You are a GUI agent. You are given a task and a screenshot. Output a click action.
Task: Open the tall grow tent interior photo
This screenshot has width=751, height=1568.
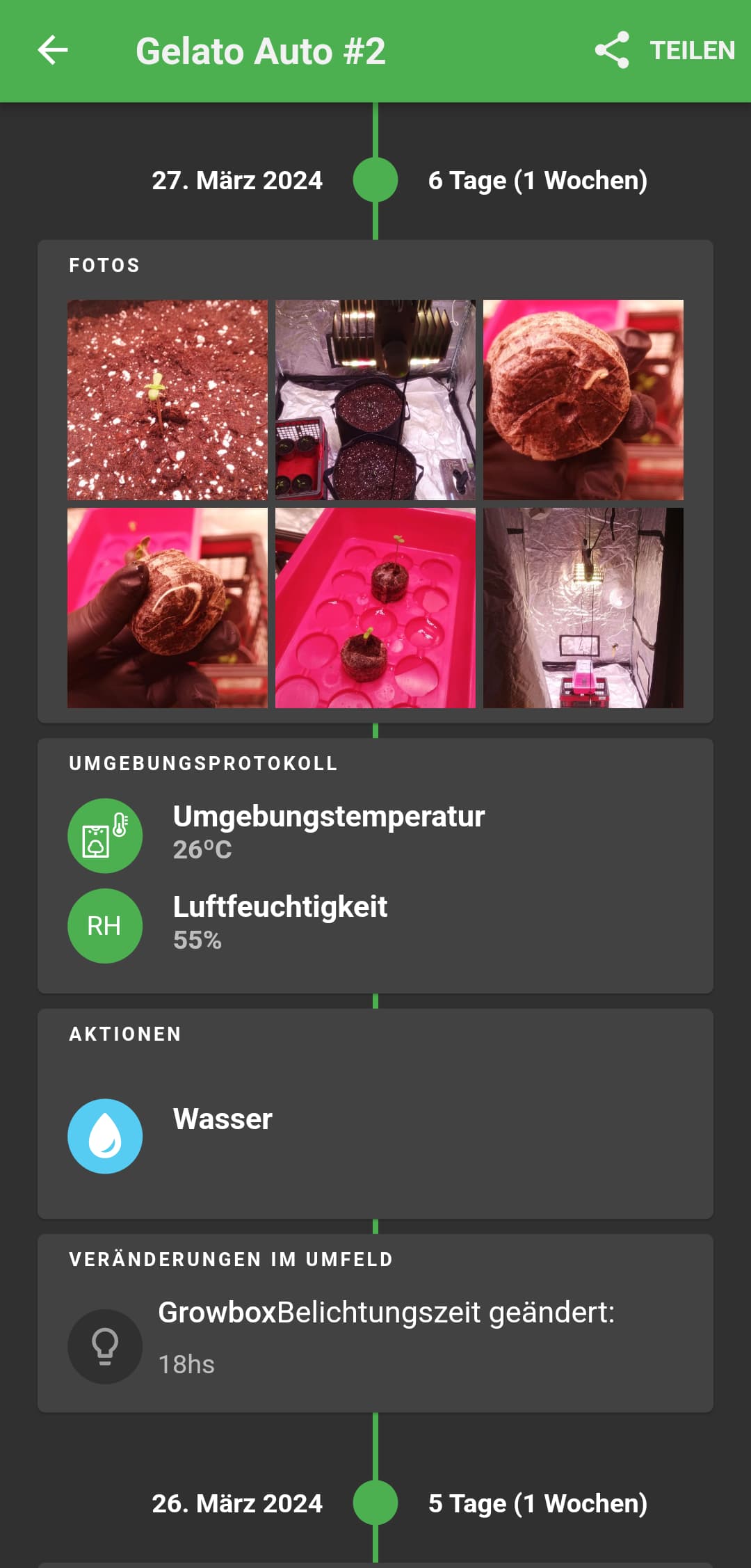click(583, 608)
